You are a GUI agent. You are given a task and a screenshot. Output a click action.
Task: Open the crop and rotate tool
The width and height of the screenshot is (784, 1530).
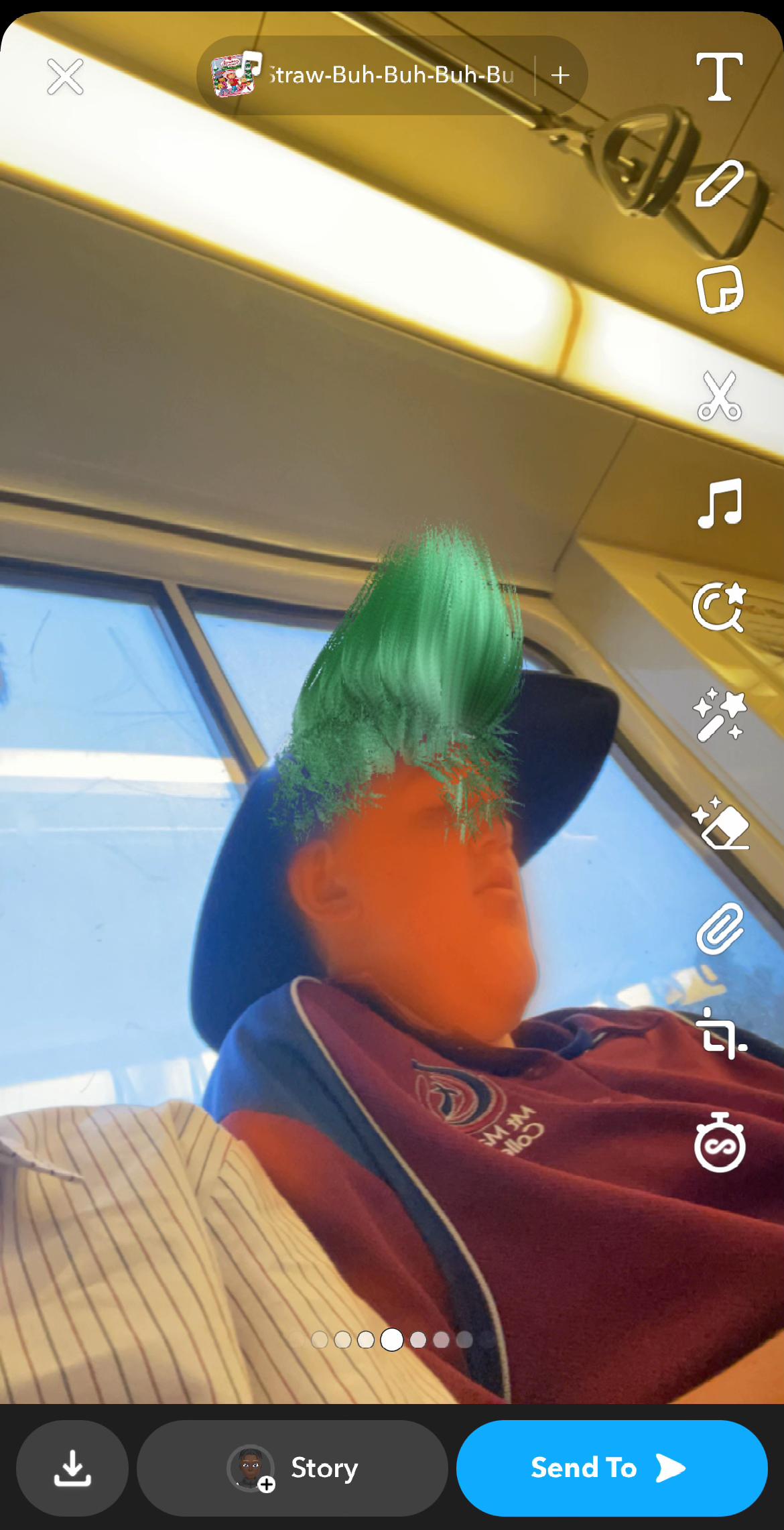coord(719,1035)
